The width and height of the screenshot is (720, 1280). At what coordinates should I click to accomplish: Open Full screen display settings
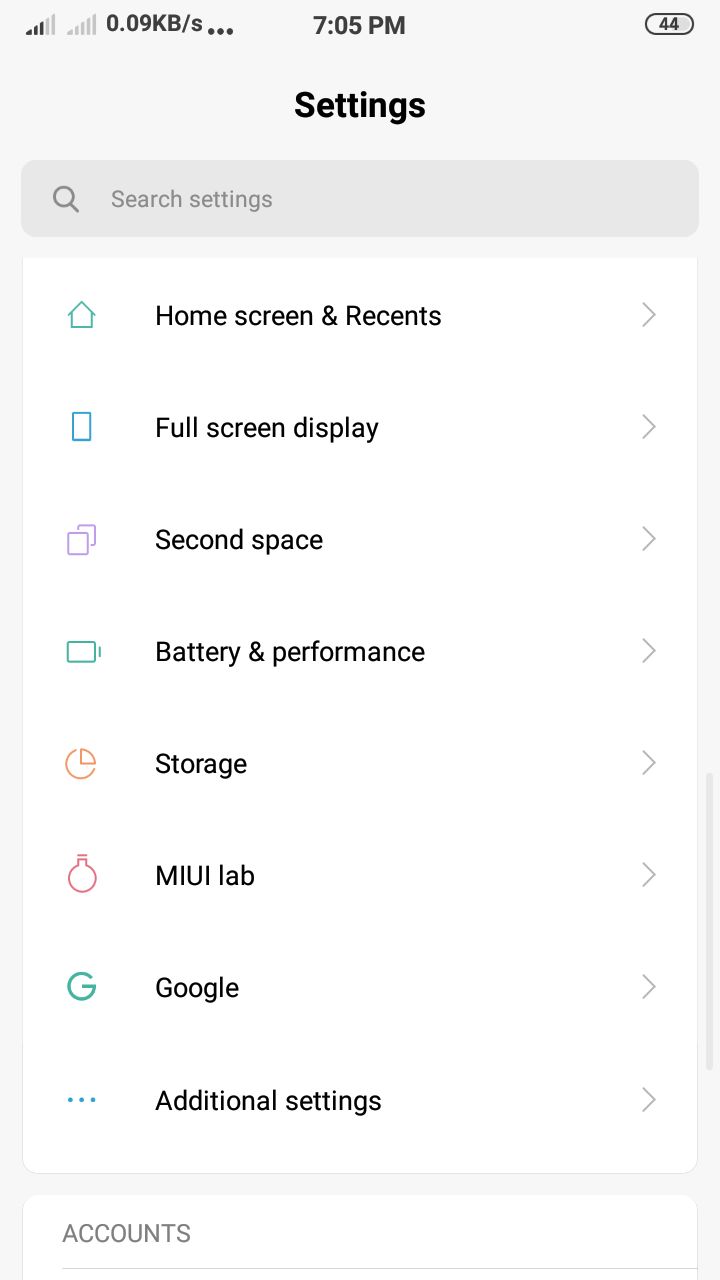coord(360,428)
